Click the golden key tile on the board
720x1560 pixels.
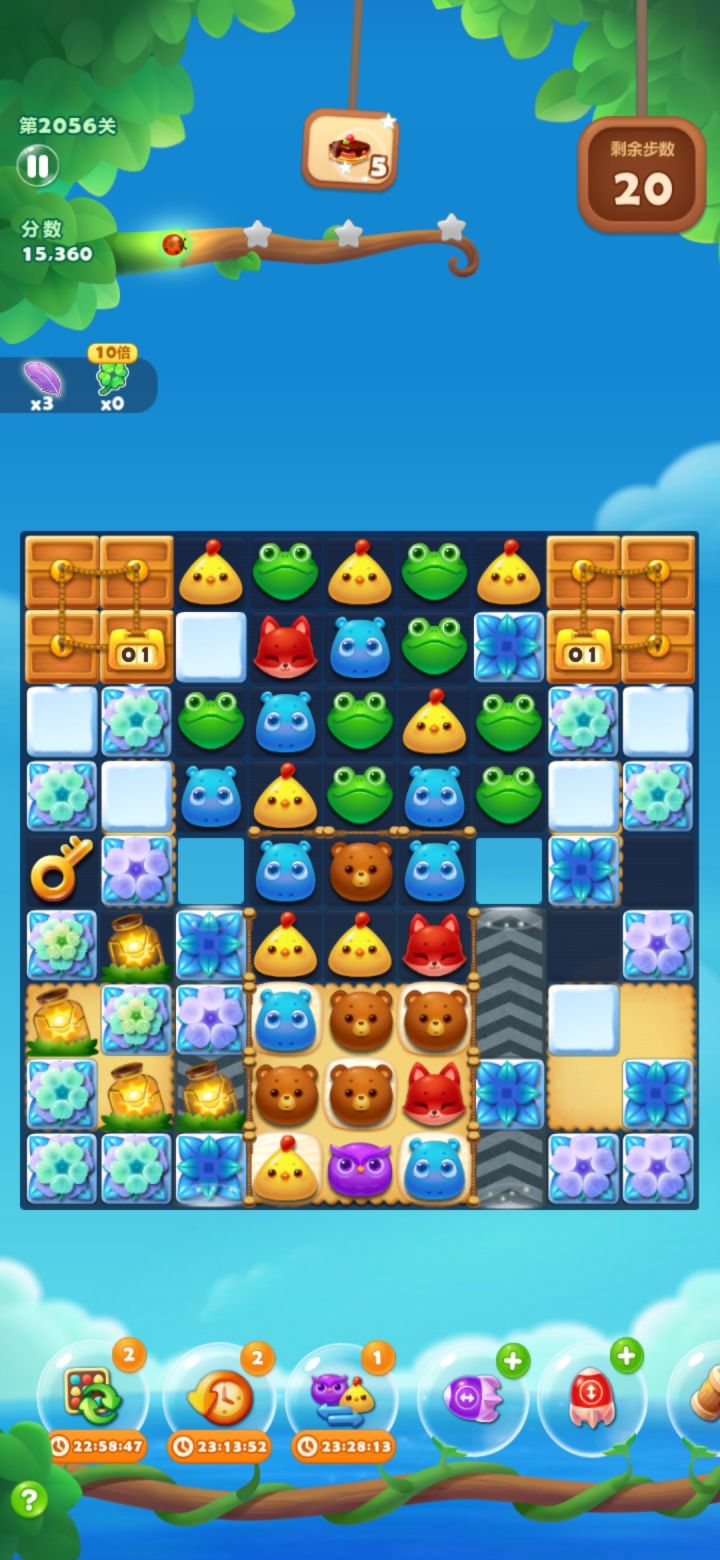60,870
